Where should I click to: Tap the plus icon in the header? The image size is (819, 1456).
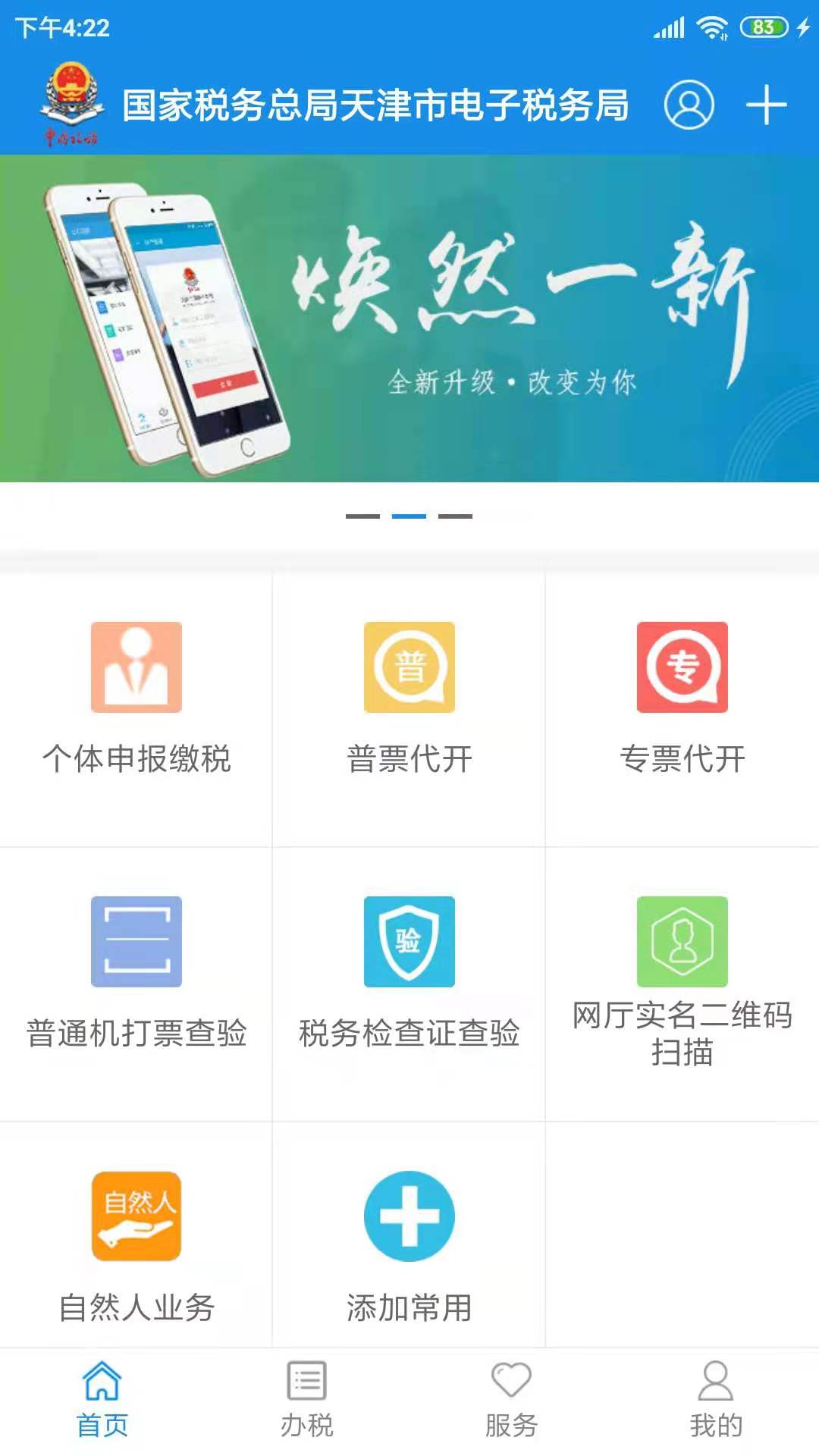click(x=766, y=105)
